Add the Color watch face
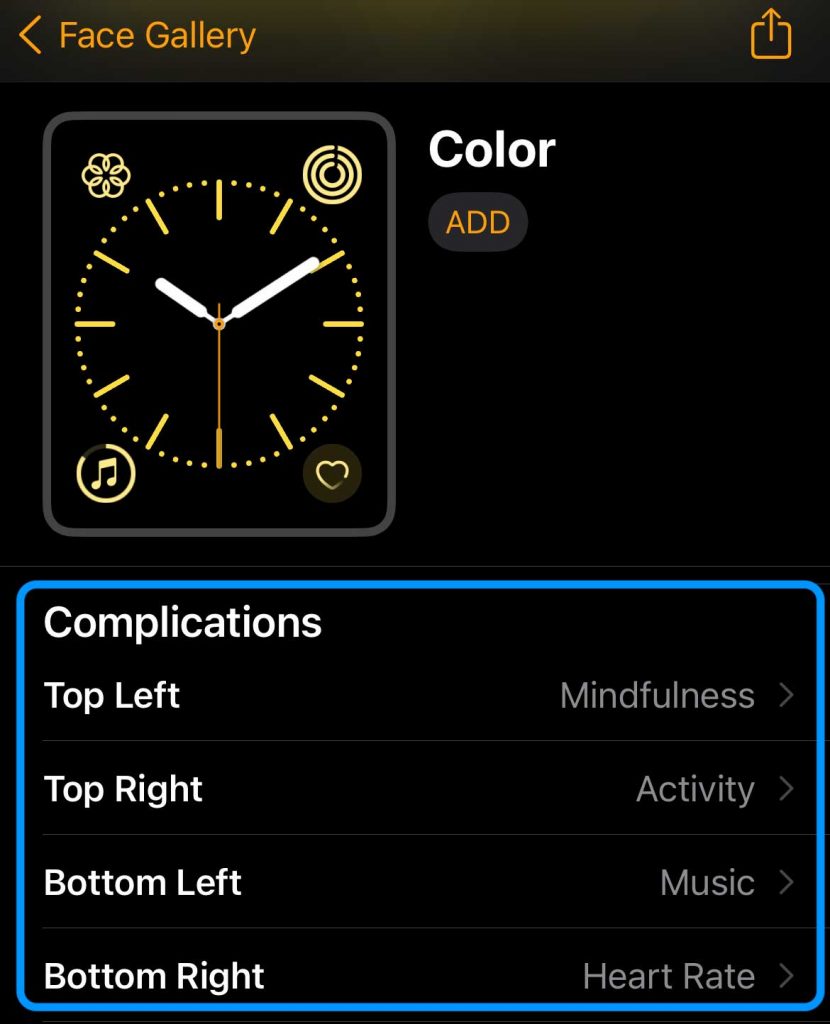Viewport: 830px width, 1024px height. click(477, 222)
